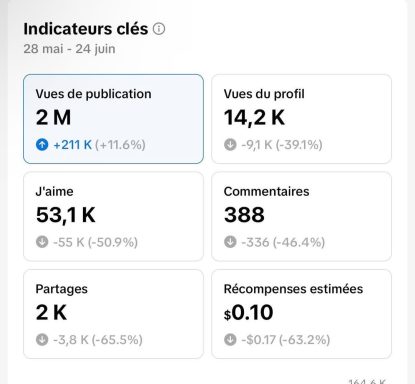View the Récompenses estimées card
This screenshot has width=415, height=384.
[301, 314]
